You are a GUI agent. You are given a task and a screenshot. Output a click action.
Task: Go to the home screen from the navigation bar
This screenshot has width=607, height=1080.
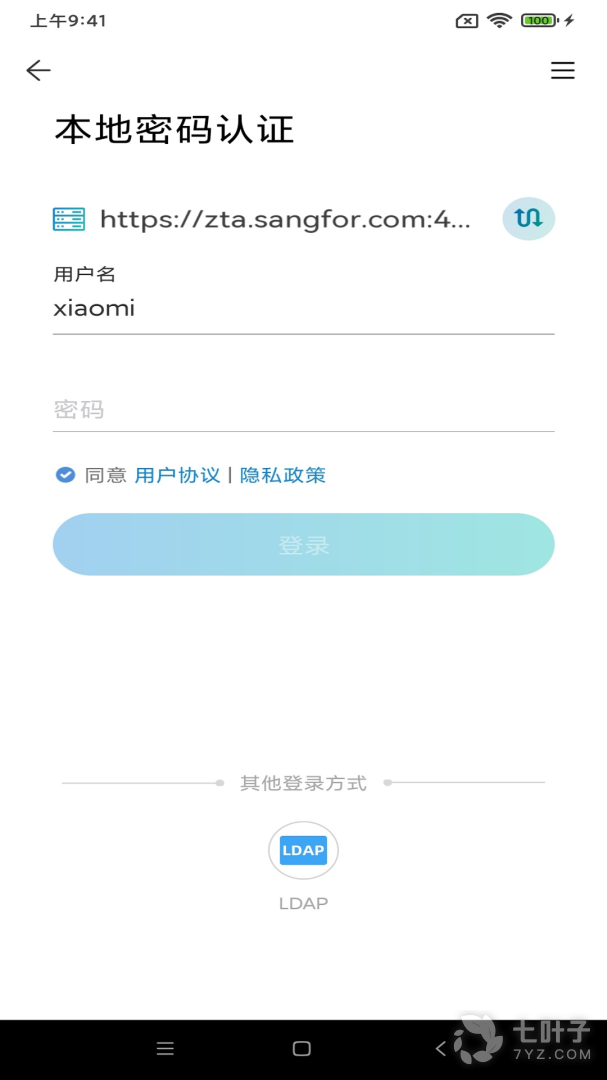(301, 1049)
